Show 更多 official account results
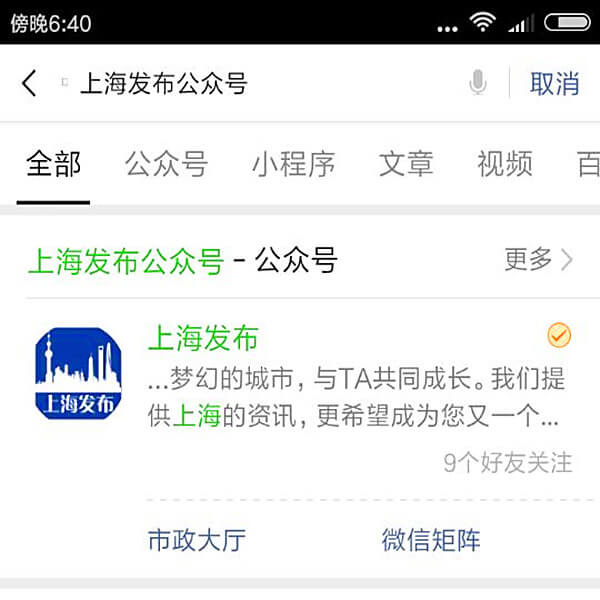The width and height of the screenshot is (600, 600). (x=538, y=260)
